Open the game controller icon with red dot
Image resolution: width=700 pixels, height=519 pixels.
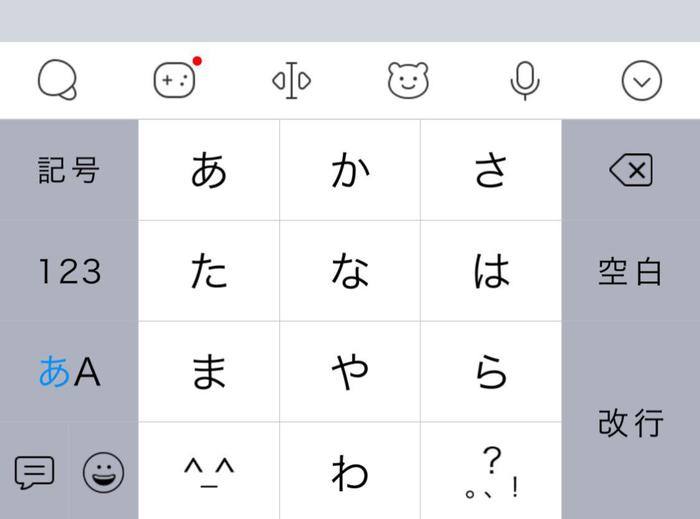174,80
